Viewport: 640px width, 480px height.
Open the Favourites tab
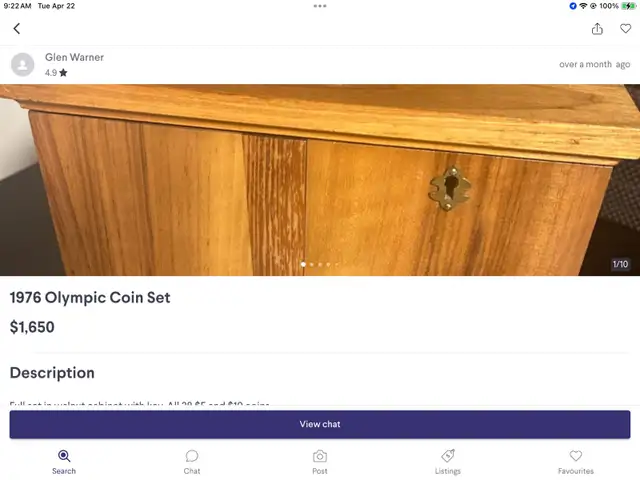coord(576,461)
